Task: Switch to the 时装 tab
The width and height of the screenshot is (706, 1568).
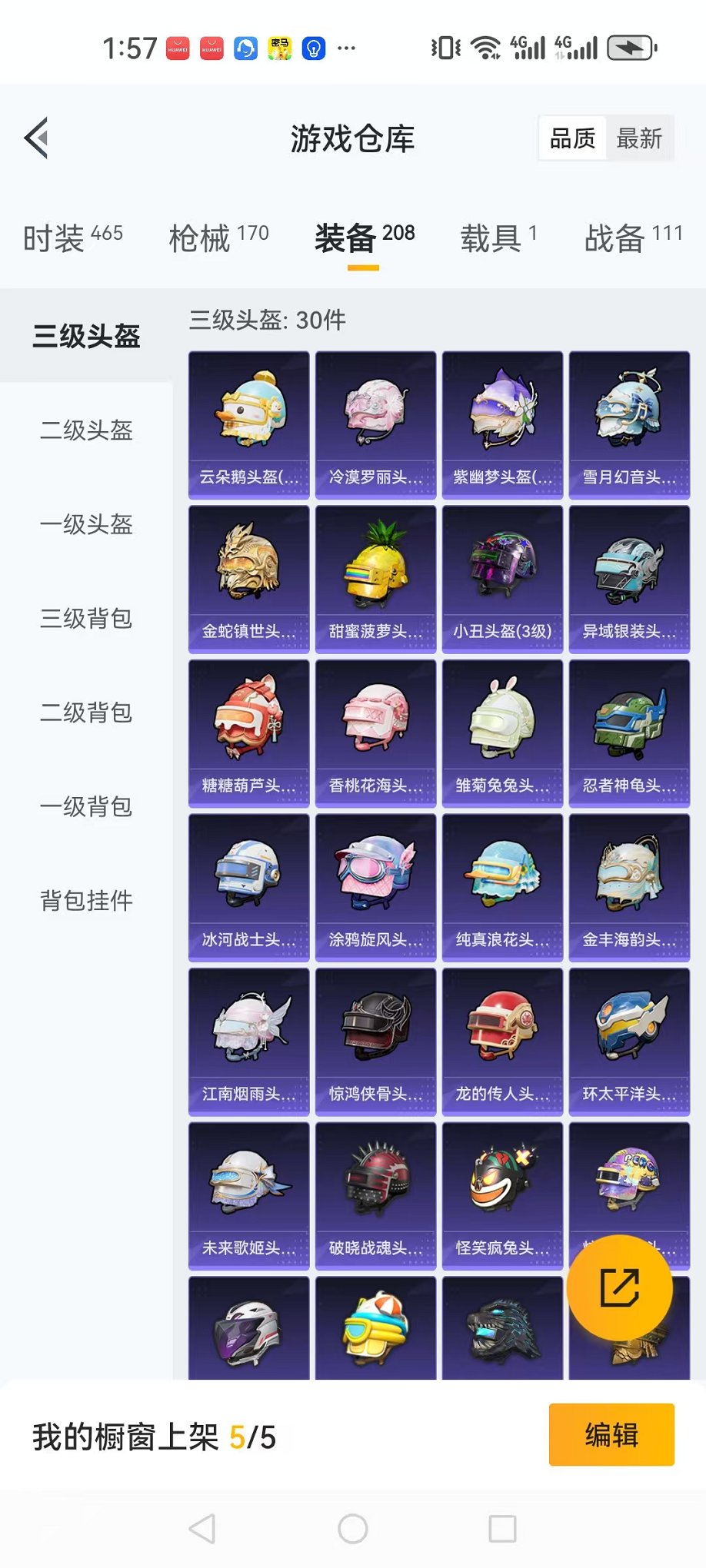Action: (73, 238)
